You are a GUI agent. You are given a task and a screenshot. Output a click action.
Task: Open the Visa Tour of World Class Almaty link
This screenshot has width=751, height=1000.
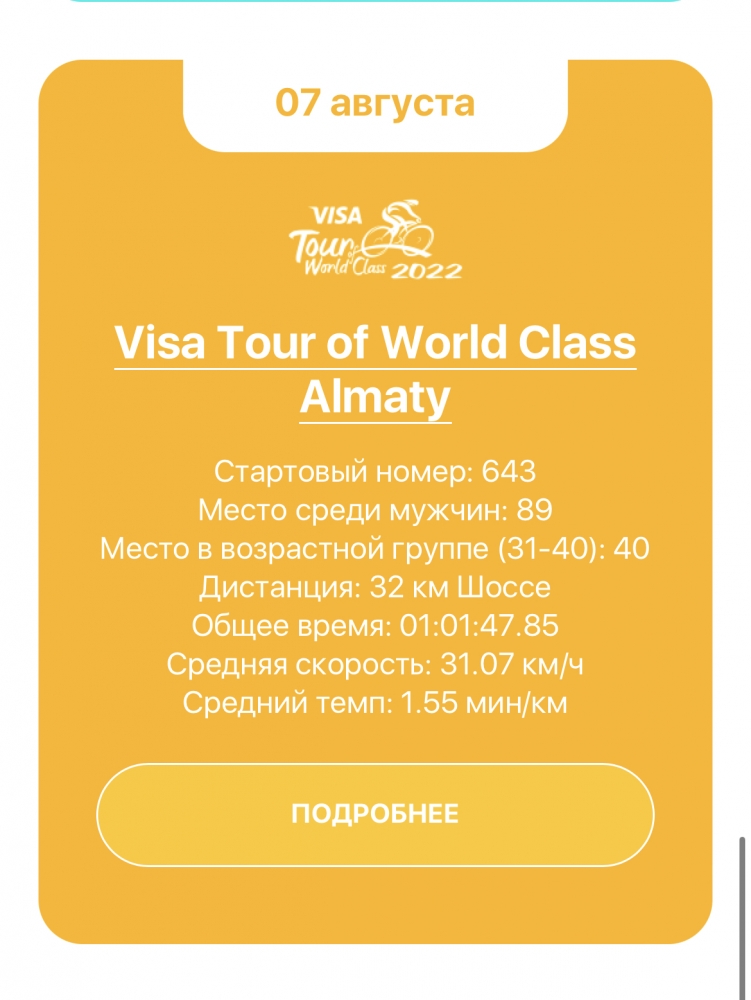[375, 344]
